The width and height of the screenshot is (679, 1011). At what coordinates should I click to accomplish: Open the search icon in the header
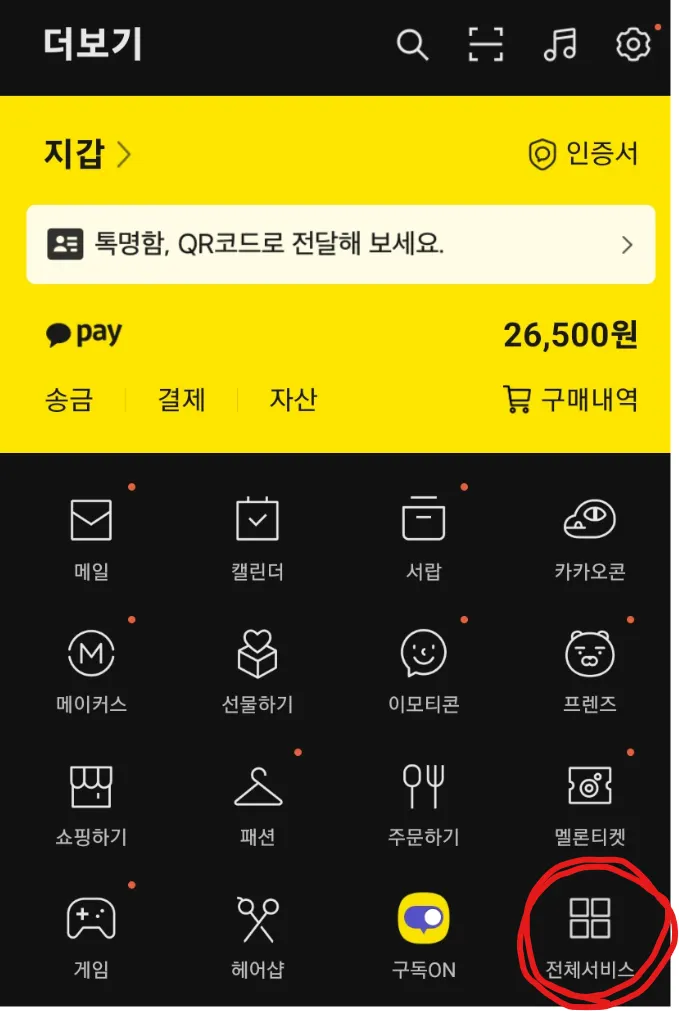411,44
